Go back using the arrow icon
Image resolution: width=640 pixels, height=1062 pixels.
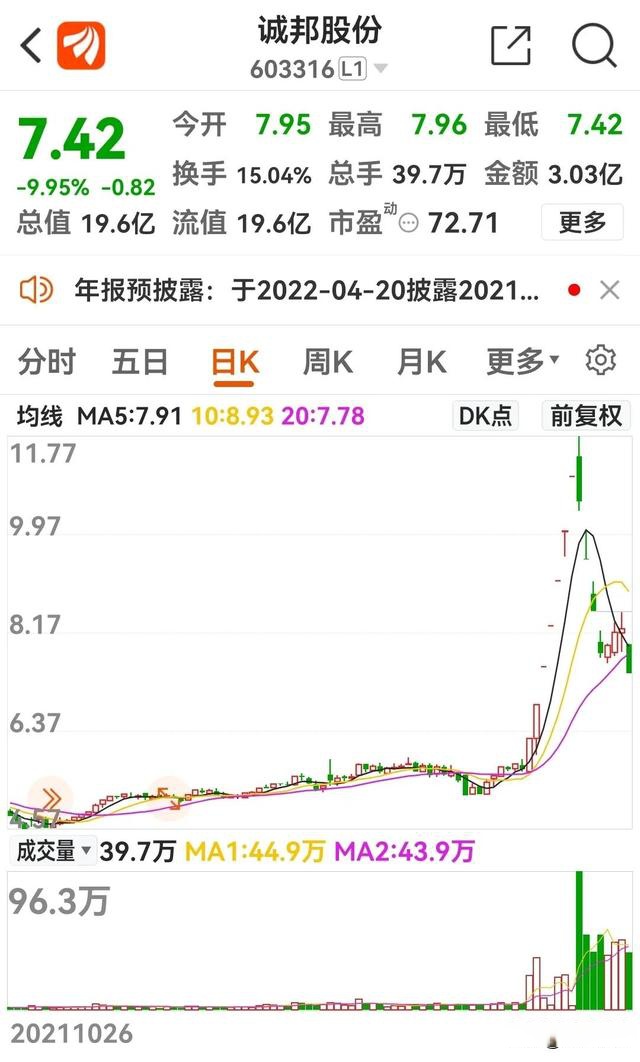[x=31, y=46]
